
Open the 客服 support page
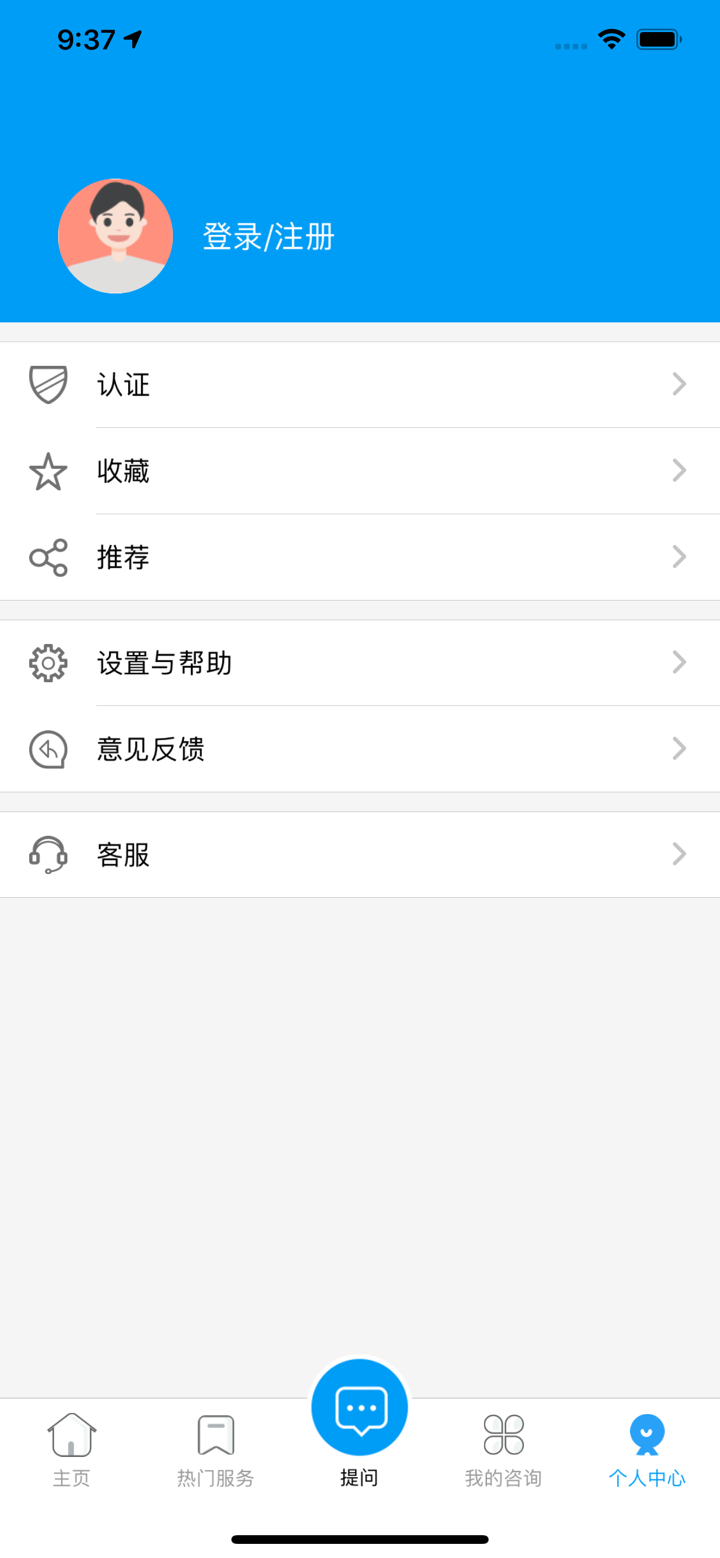(360, 853)
